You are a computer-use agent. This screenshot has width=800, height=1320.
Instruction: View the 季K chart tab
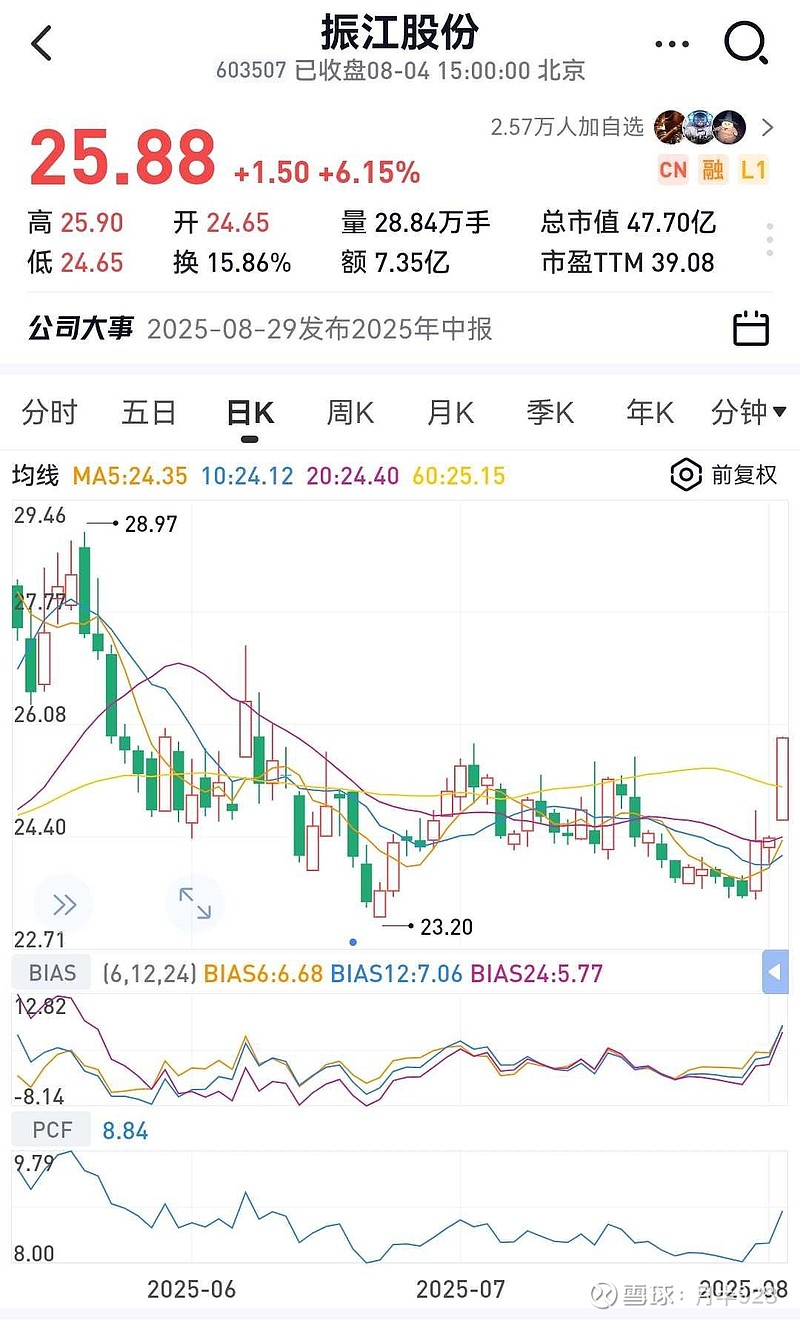[550, 412]
